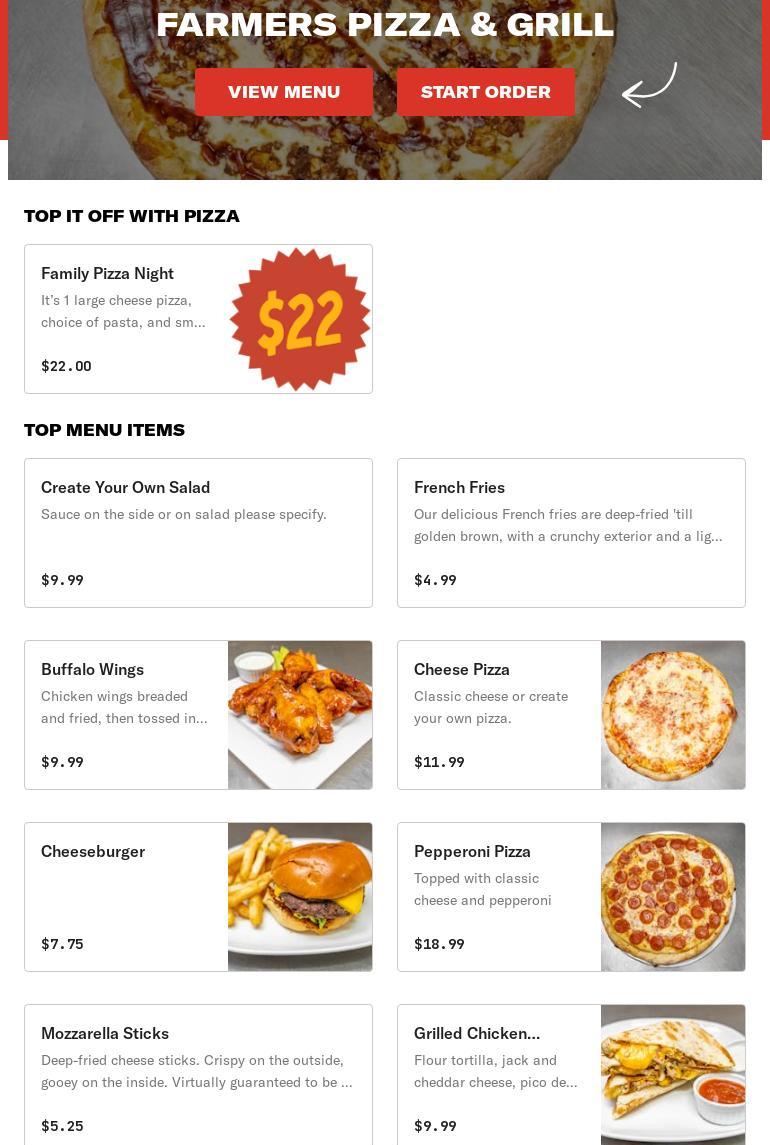Tap the View Menu button
The width and height of the screenshot is (770, 1145).
284,92
